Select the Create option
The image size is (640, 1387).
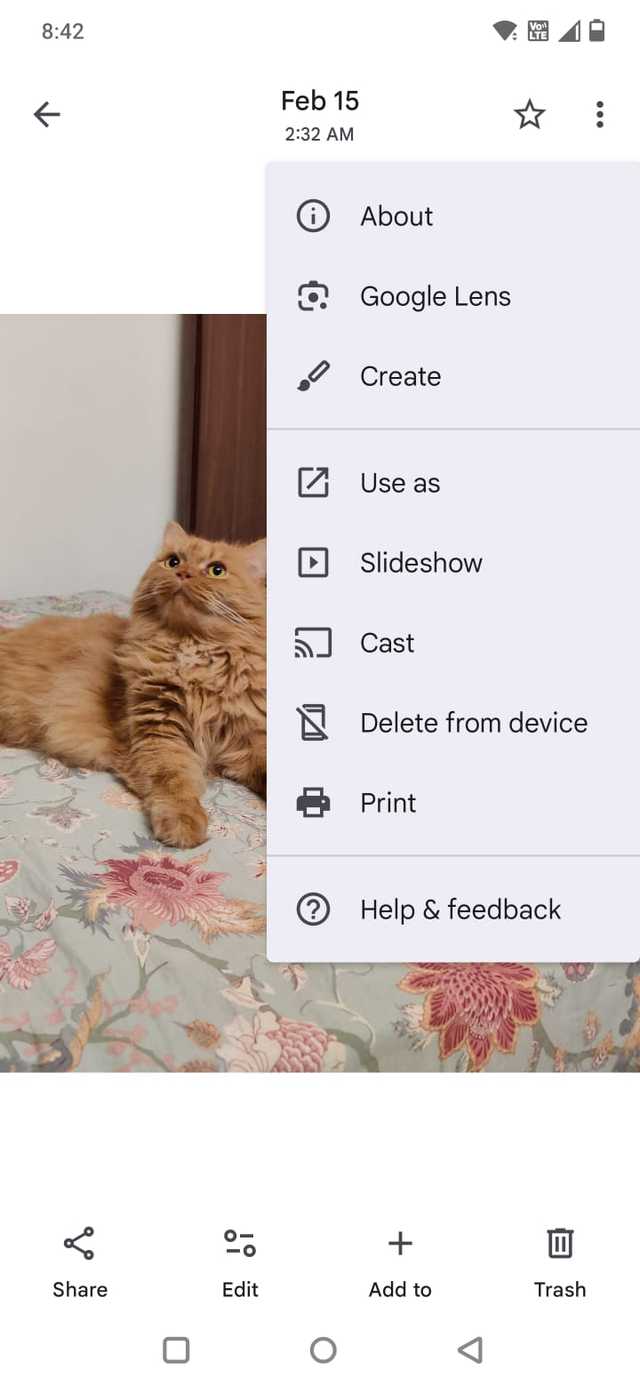point(400,376)
